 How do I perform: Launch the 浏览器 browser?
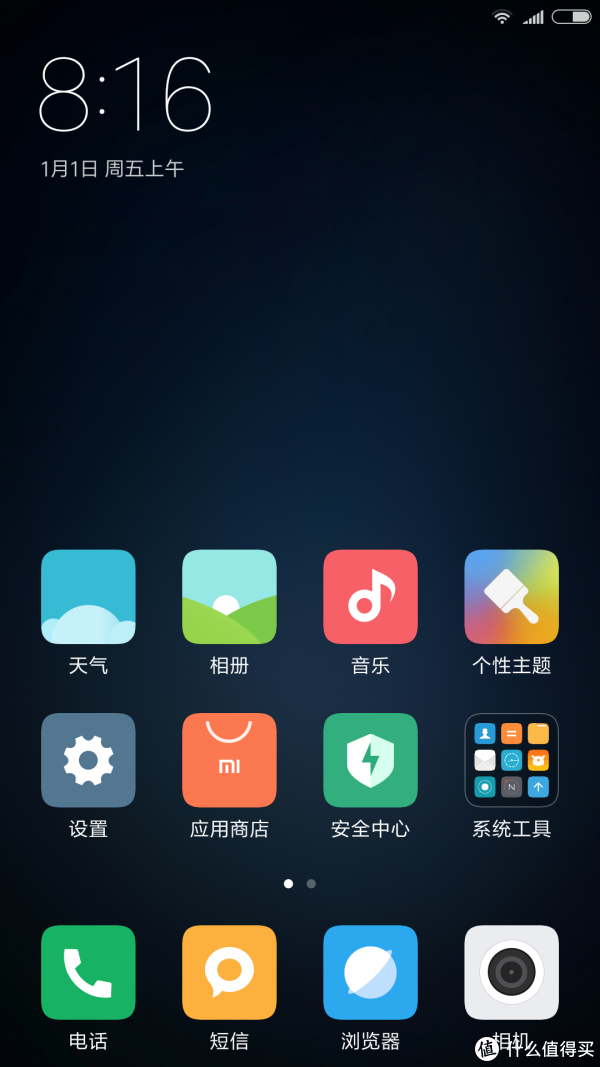pyautogui.click(x=370, y=972)
